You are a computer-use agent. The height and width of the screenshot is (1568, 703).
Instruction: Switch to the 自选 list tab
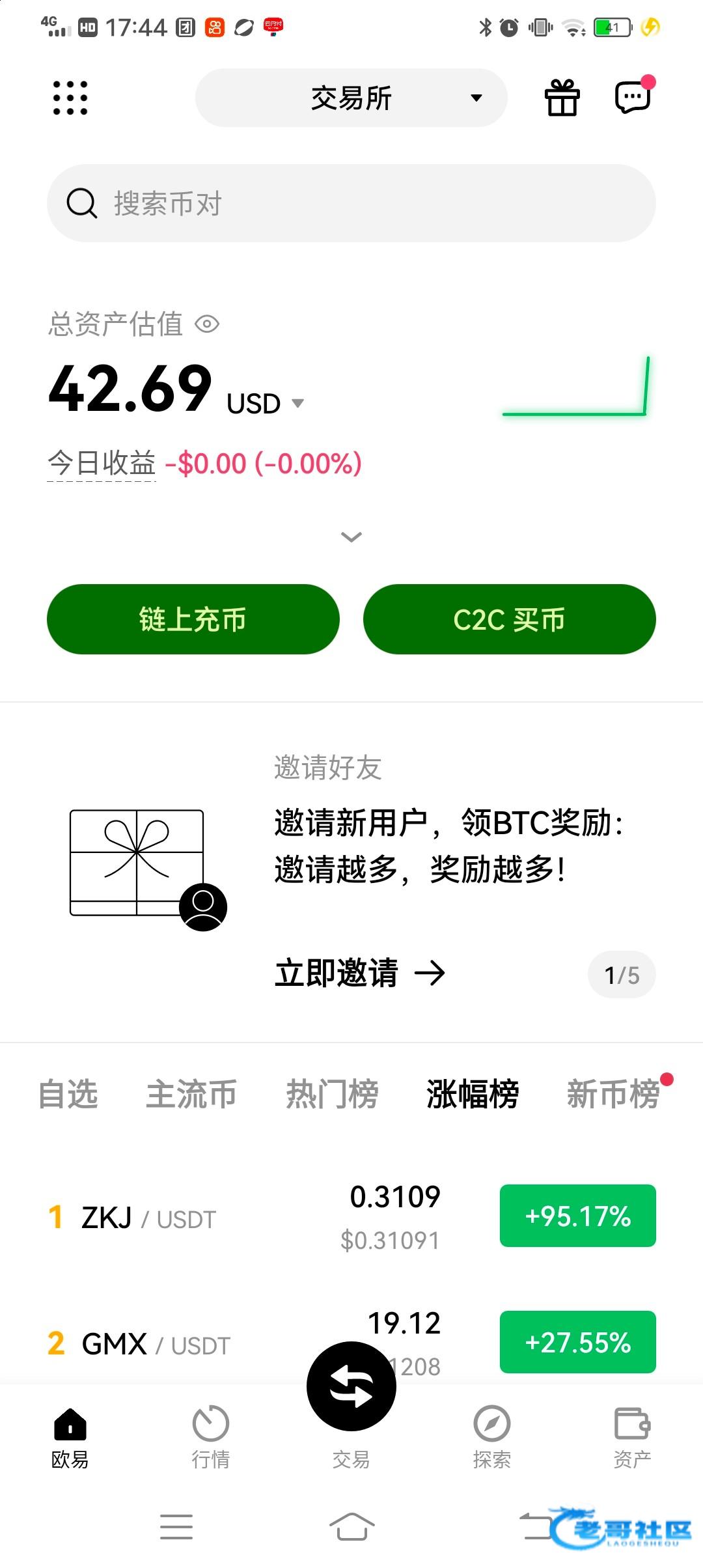pyautogui.click(x=68, y=1094)
